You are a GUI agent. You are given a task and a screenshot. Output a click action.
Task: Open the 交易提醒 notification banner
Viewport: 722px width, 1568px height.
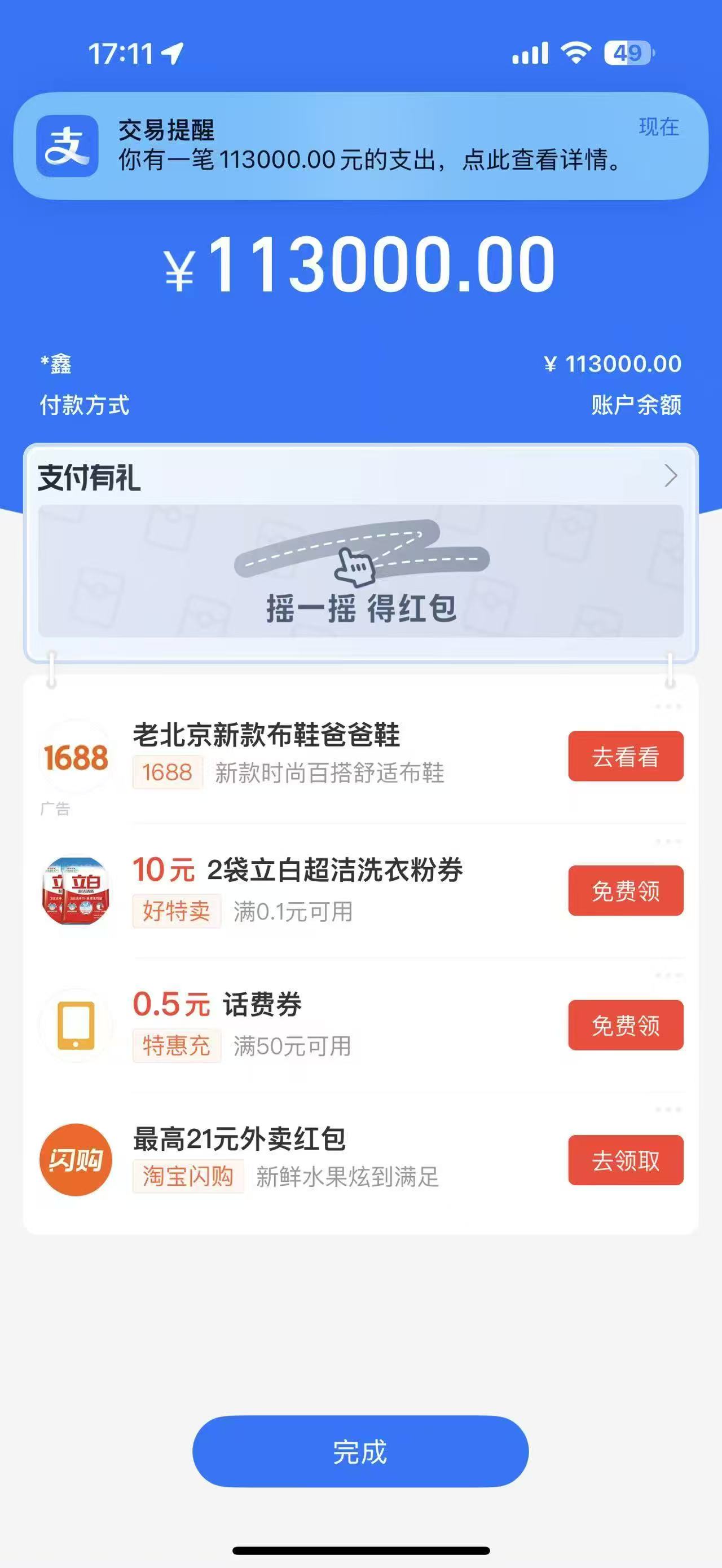(x=360, y=146)
